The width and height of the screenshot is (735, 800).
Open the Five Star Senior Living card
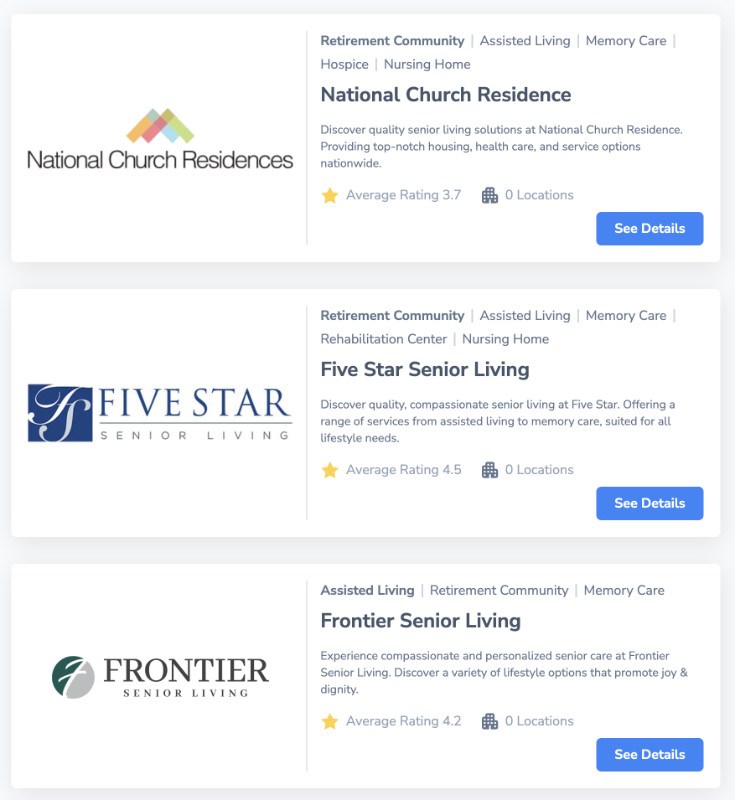pos(424,370)
